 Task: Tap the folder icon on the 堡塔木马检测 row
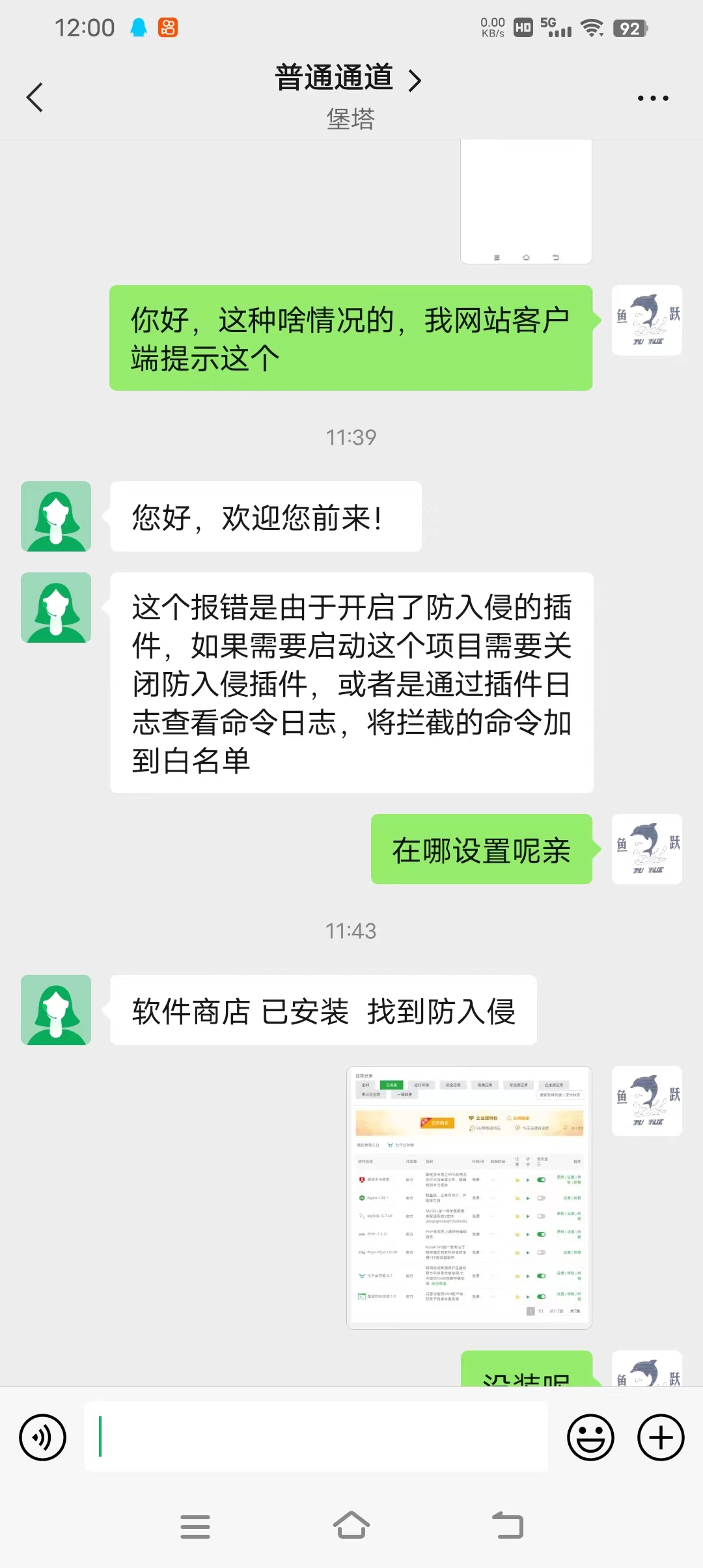point(517,1180)
